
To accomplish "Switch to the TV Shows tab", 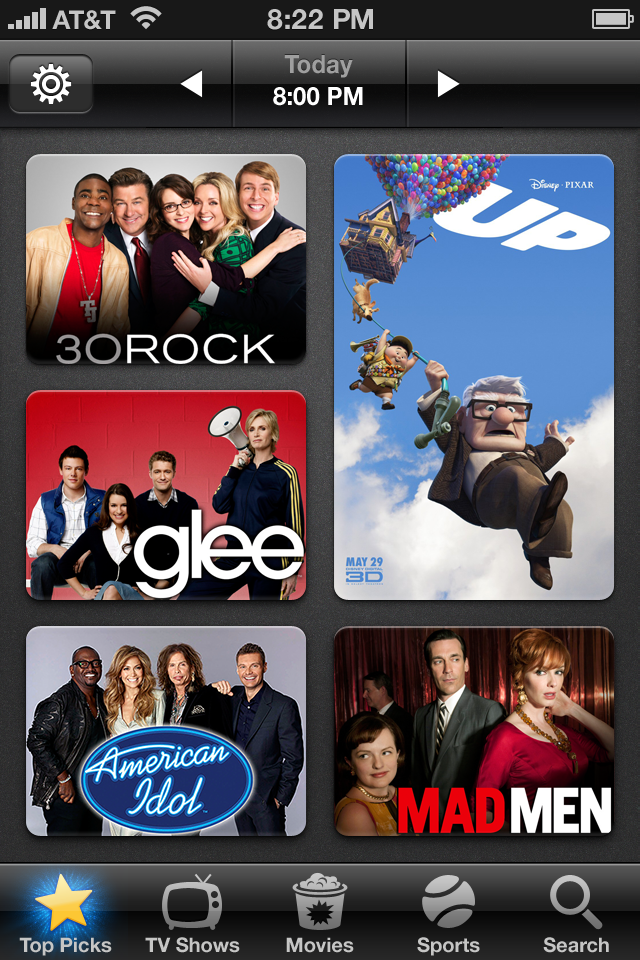I will tap(192, 913).
